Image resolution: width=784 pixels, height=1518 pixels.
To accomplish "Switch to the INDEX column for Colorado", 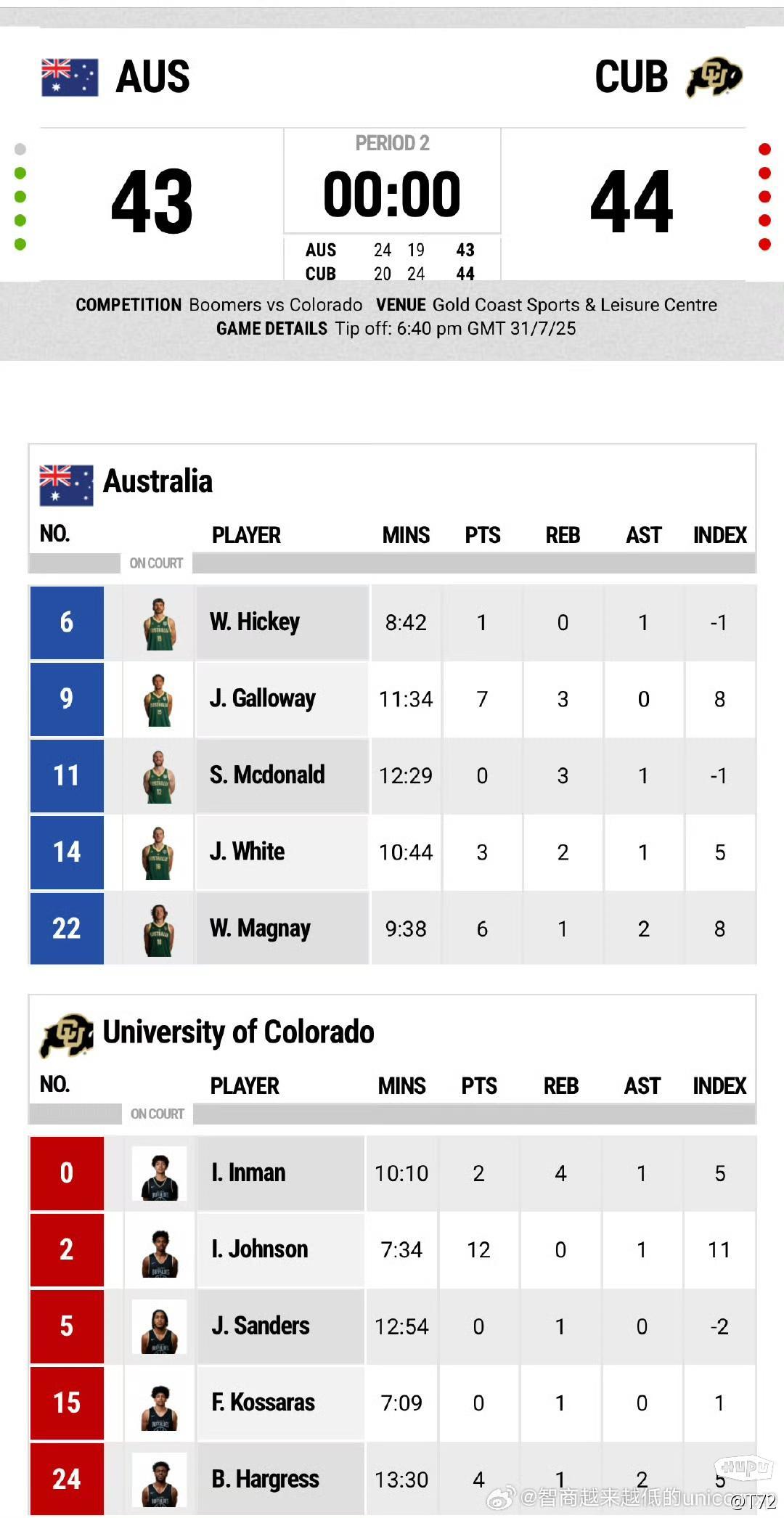I will tap(719, 1085).
